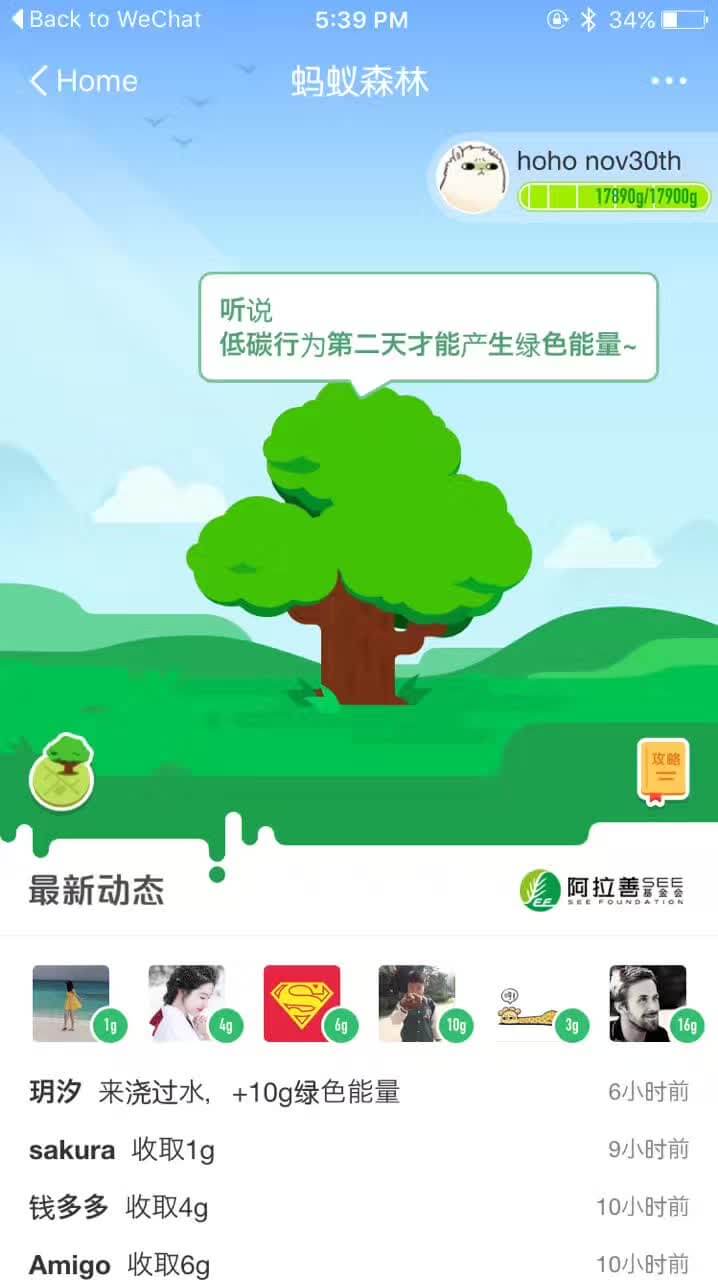This screenshot has height=1280, width=718.
Task: Open the small tree badge icon
Action: [x=61, y=771]
